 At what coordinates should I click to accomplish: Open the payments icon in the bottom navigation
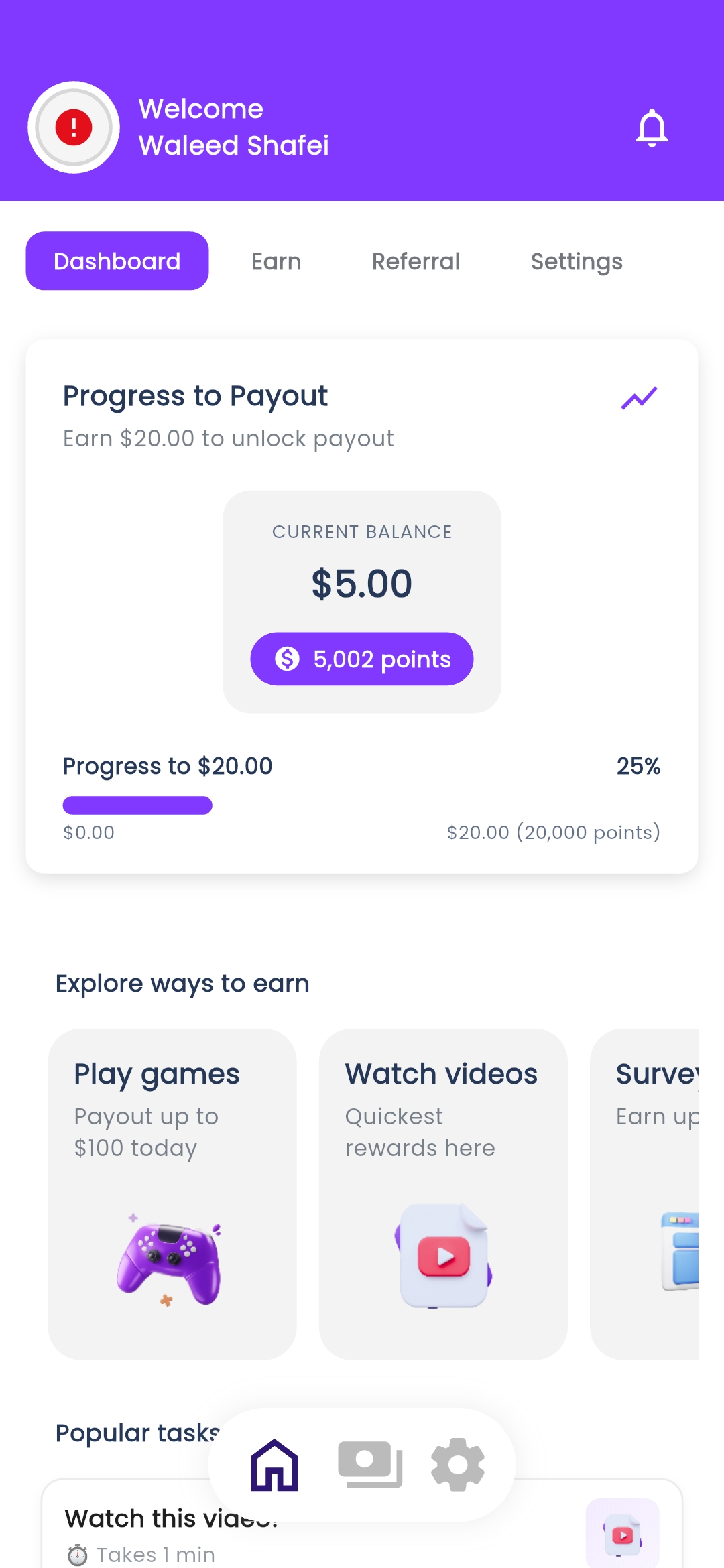coord(369,1464)
